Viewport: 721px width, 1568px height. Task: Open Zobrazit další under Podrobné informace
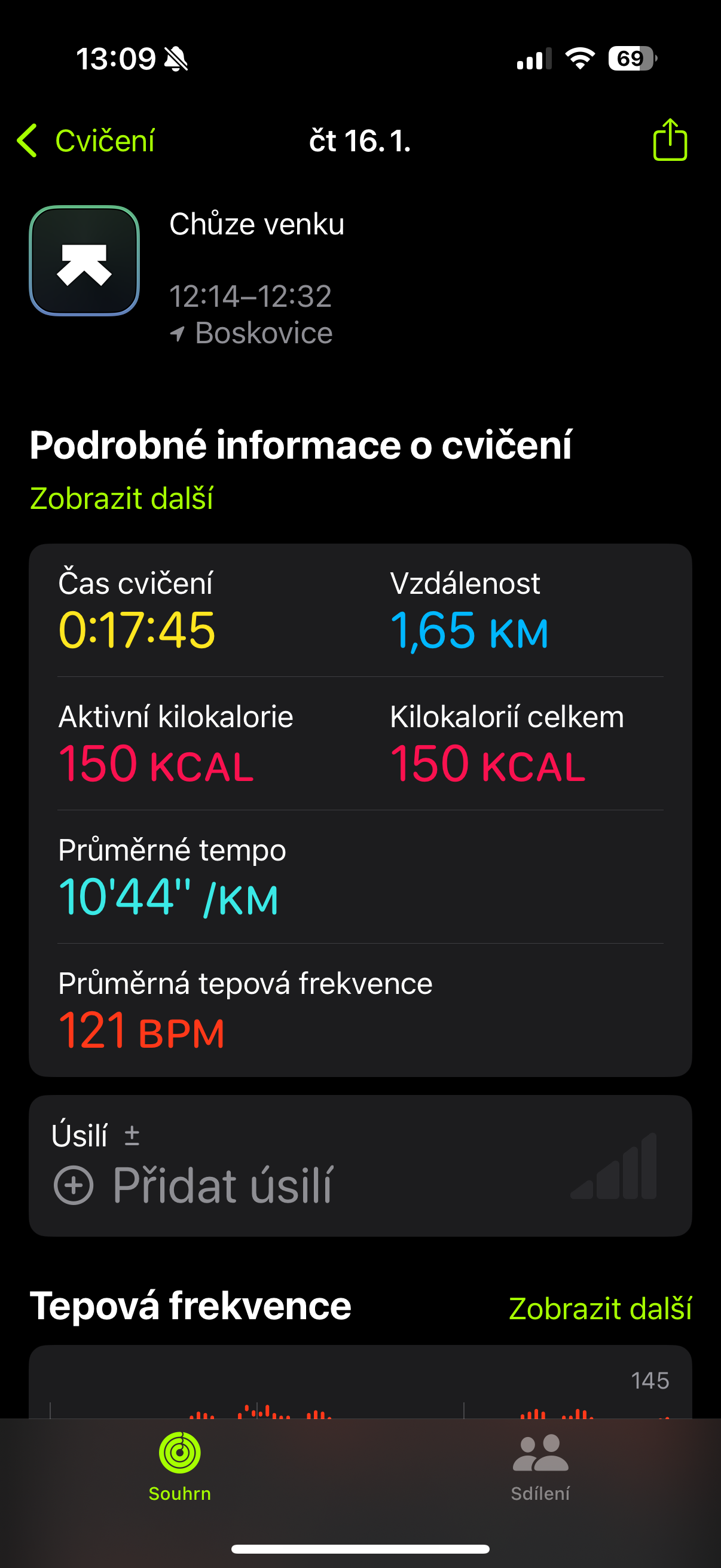point(121,500)
